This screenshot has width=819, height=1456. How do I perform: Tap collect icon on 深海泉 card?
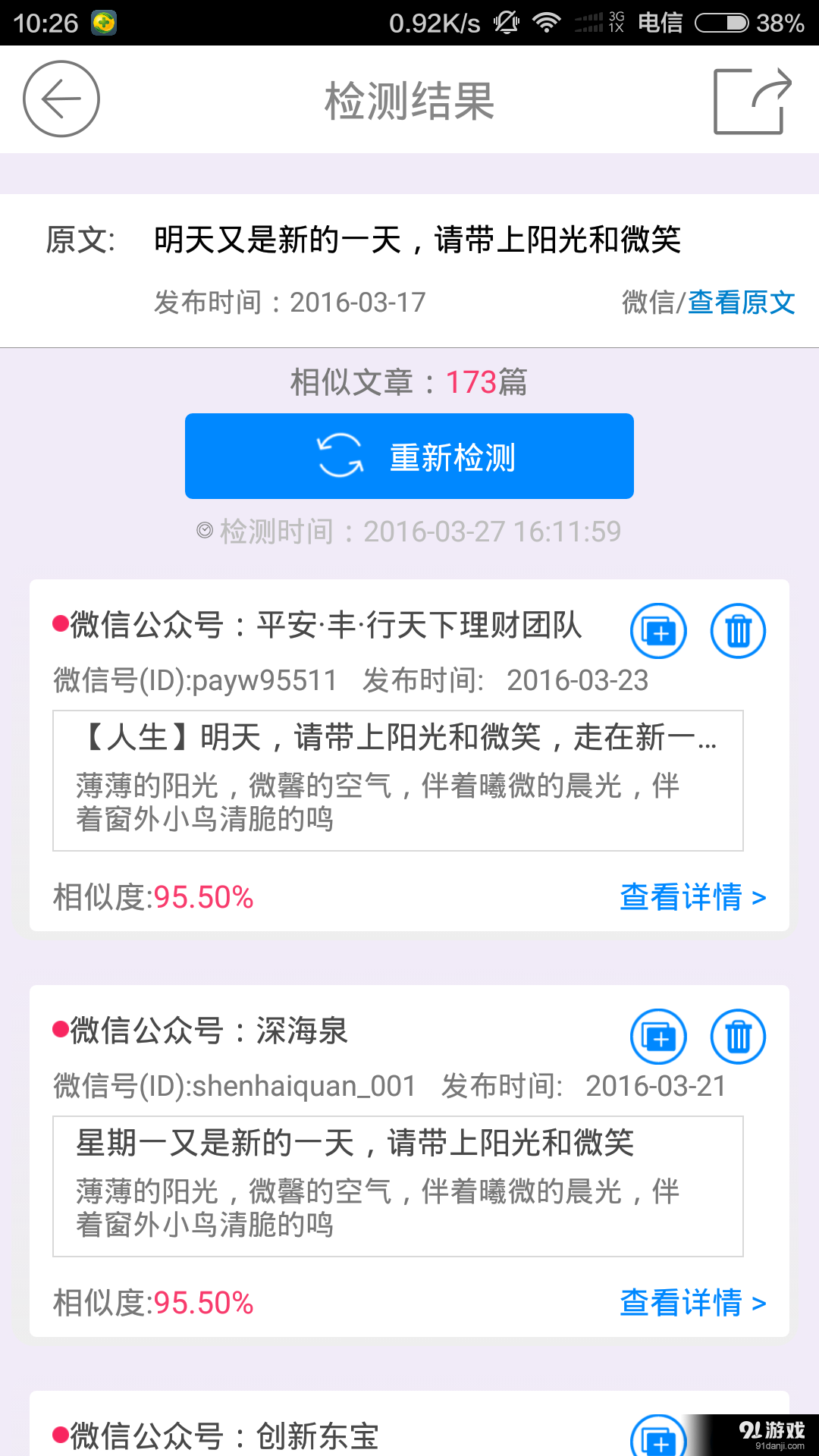pos(658,1036)
